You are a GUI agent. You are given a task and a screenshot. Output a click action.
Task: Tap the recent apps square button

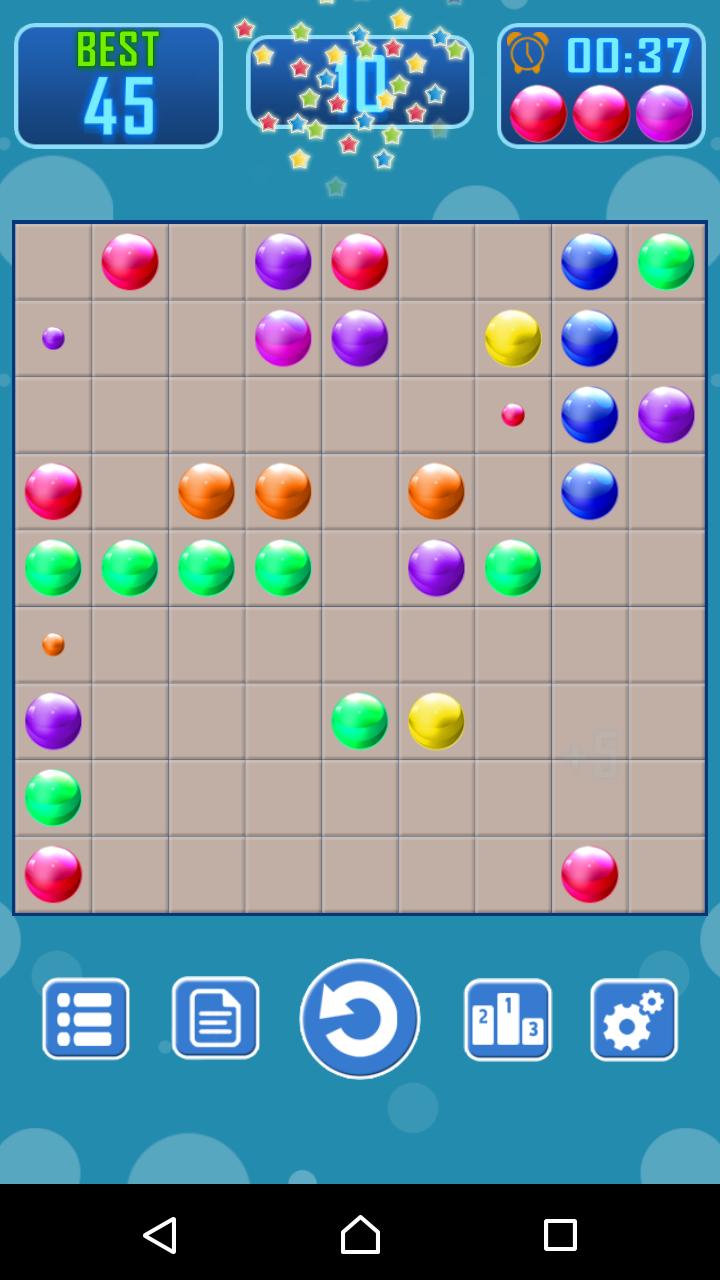(558, 1234)
